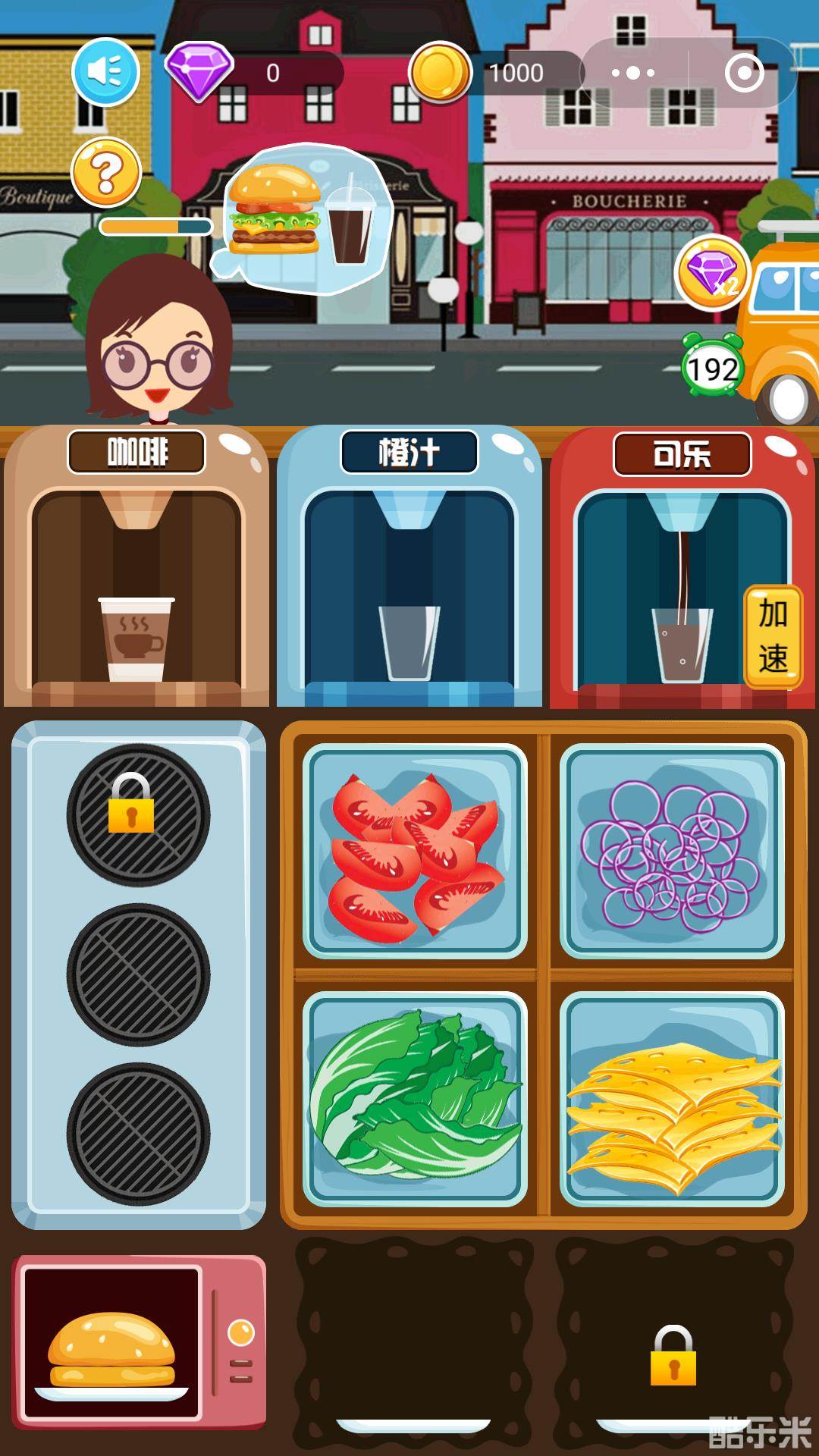Tap the 加速 speed-up button
Screen dimensions: 819x1456
point(773,636)
